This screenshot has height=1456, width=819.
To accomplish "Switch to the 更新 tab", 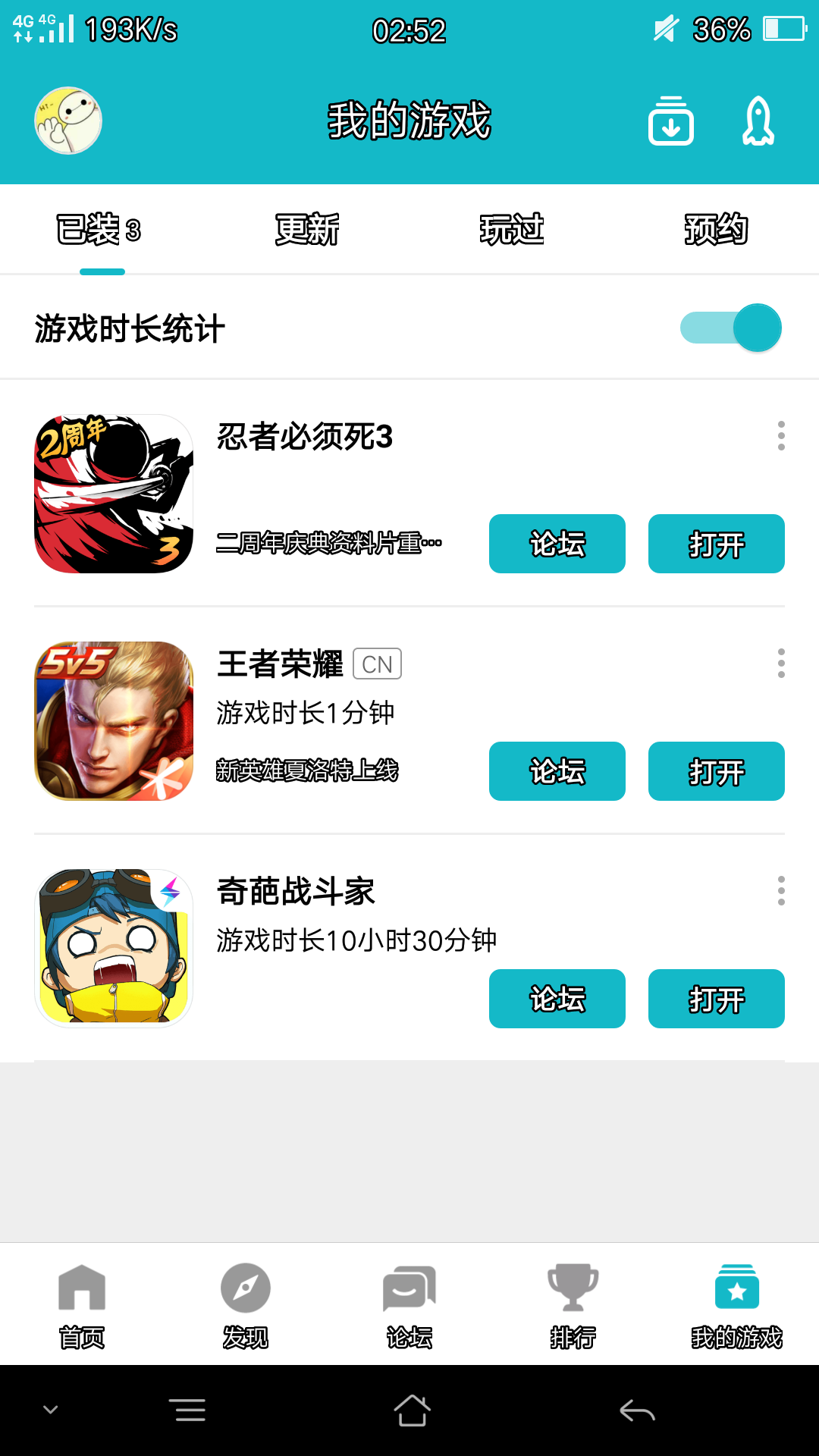I will [x=308, y=230].
